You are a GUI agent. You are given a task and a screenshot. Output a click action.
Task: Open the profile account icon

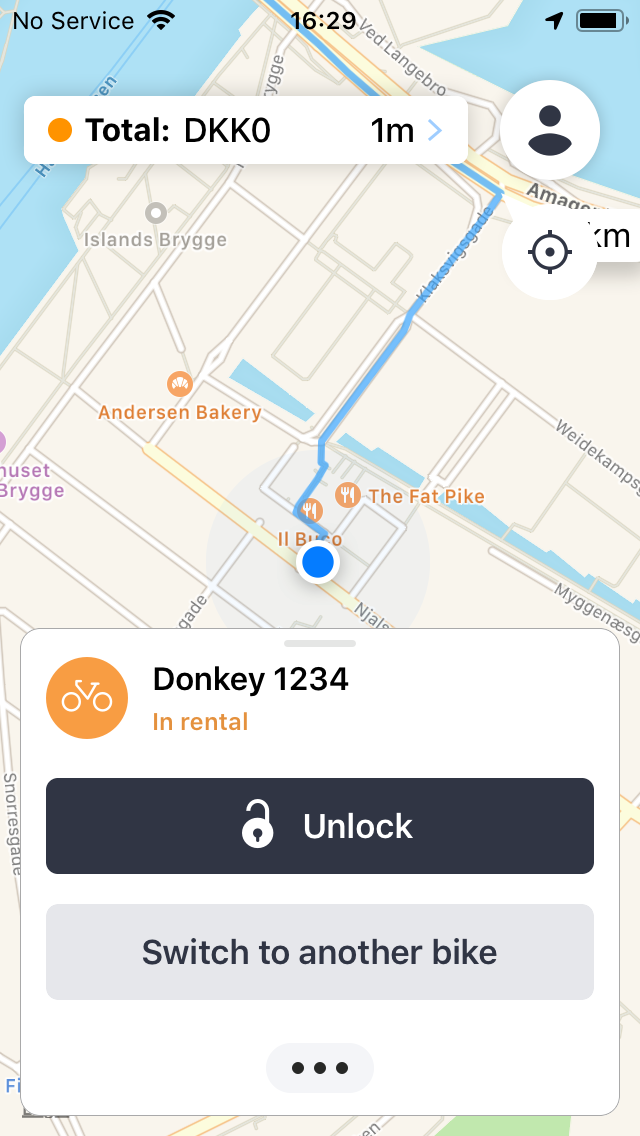pyautogui.click(x=549, y=130)
